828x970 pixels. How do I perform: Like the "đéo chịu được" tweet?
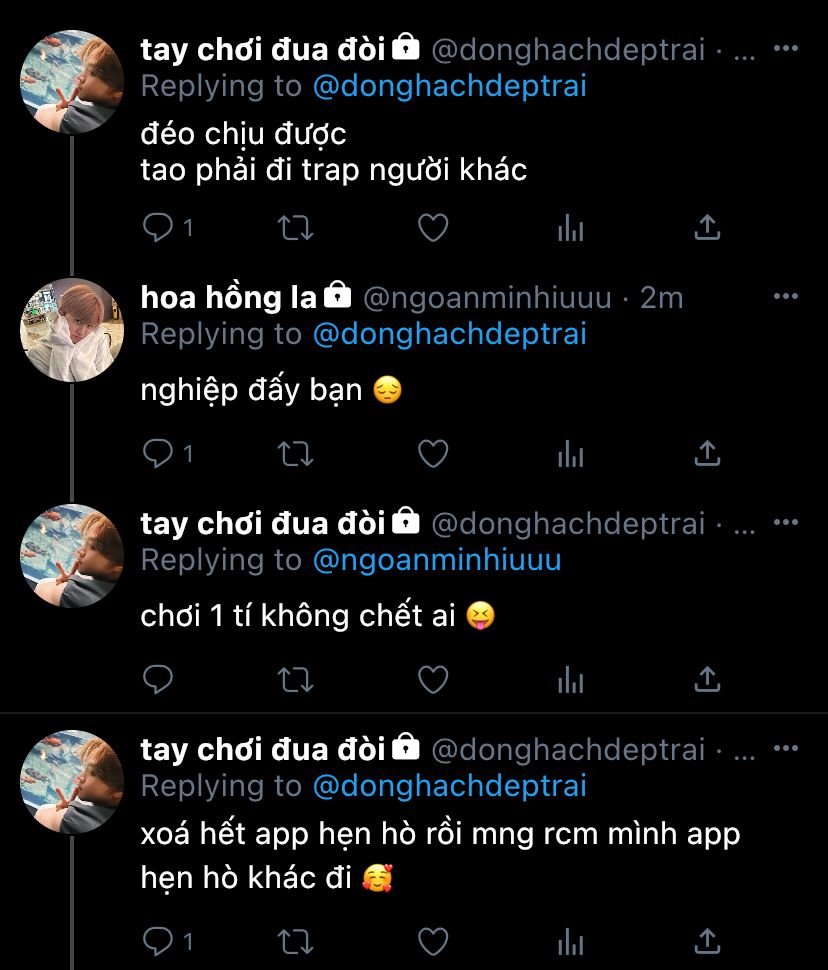click(432, 229)
